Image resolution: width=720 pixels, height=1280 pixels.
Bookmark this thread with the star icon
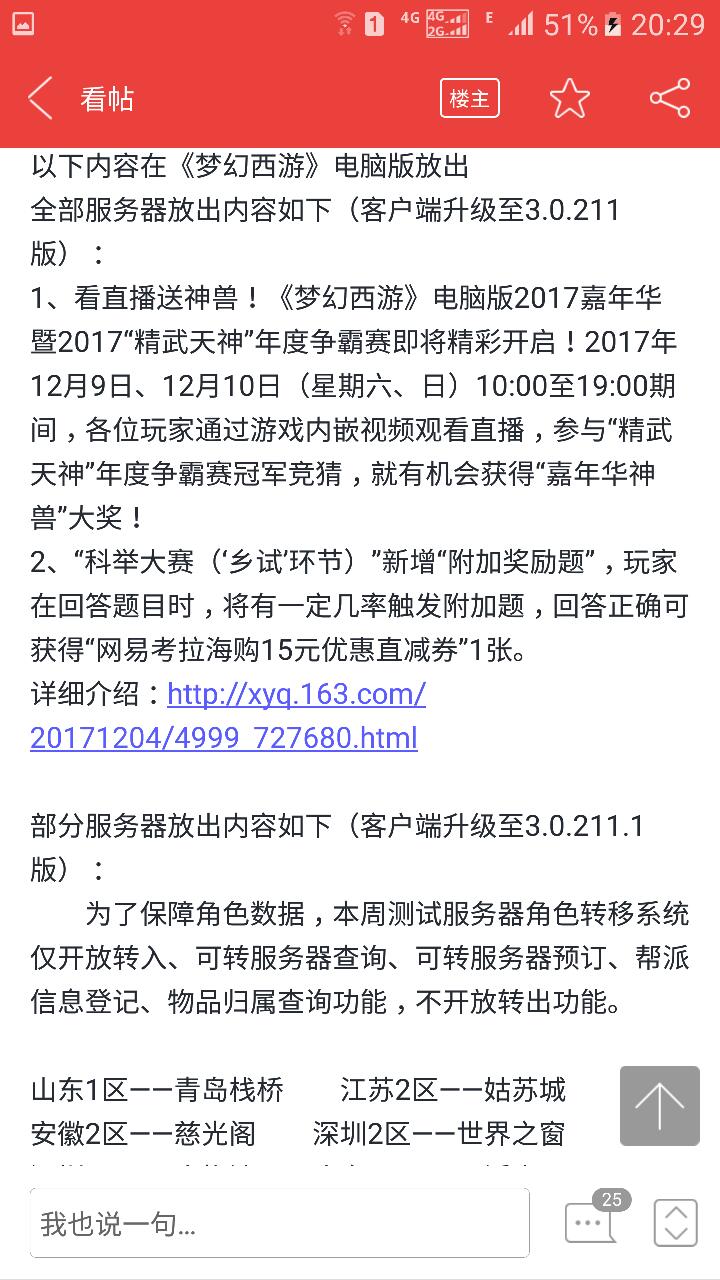[570, 98]
